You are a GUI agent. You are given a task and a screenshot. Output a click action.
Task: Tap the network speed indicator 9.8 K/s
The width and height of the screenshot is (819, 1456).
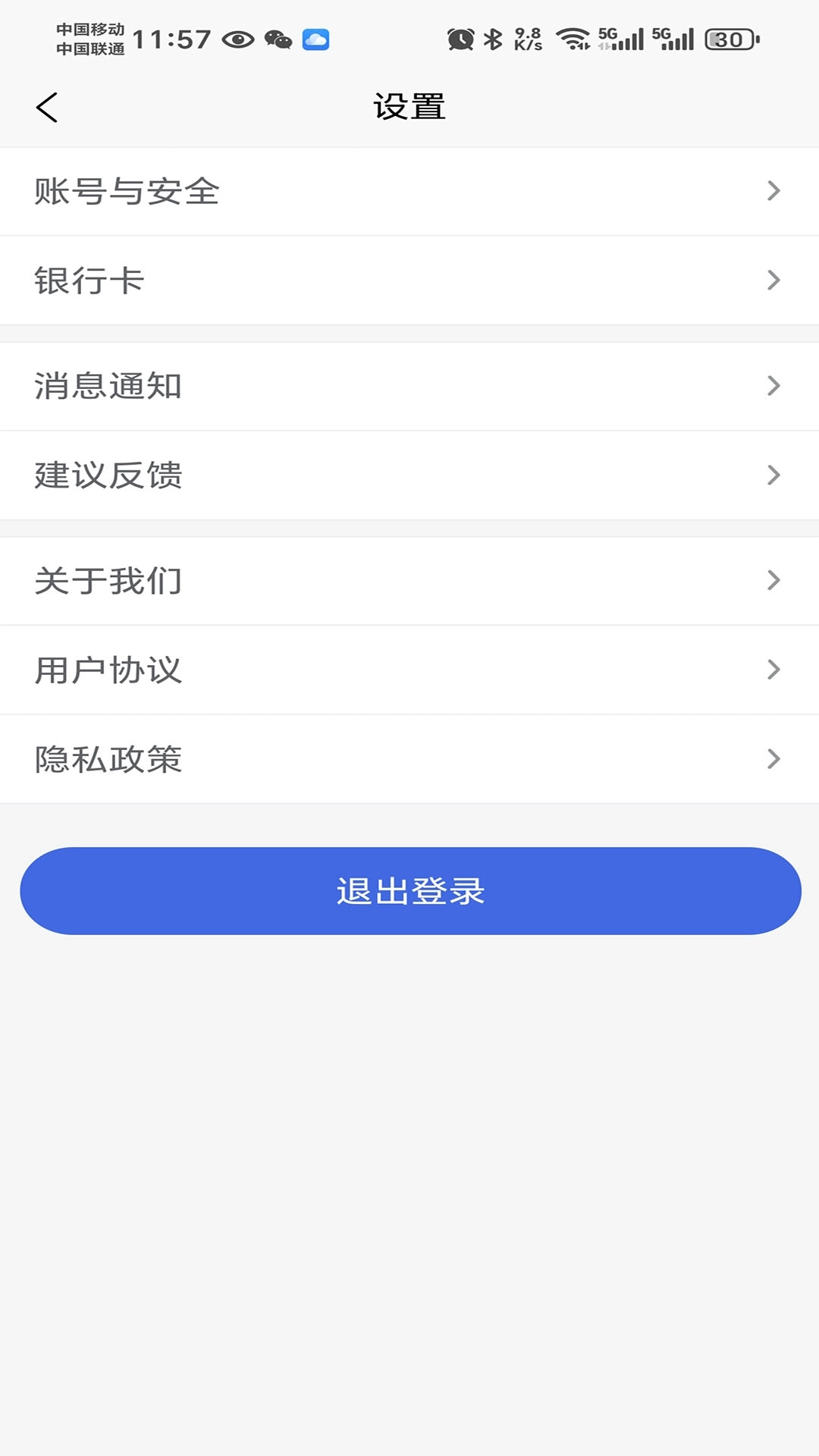pyautogui.click(x=529, y=40)
